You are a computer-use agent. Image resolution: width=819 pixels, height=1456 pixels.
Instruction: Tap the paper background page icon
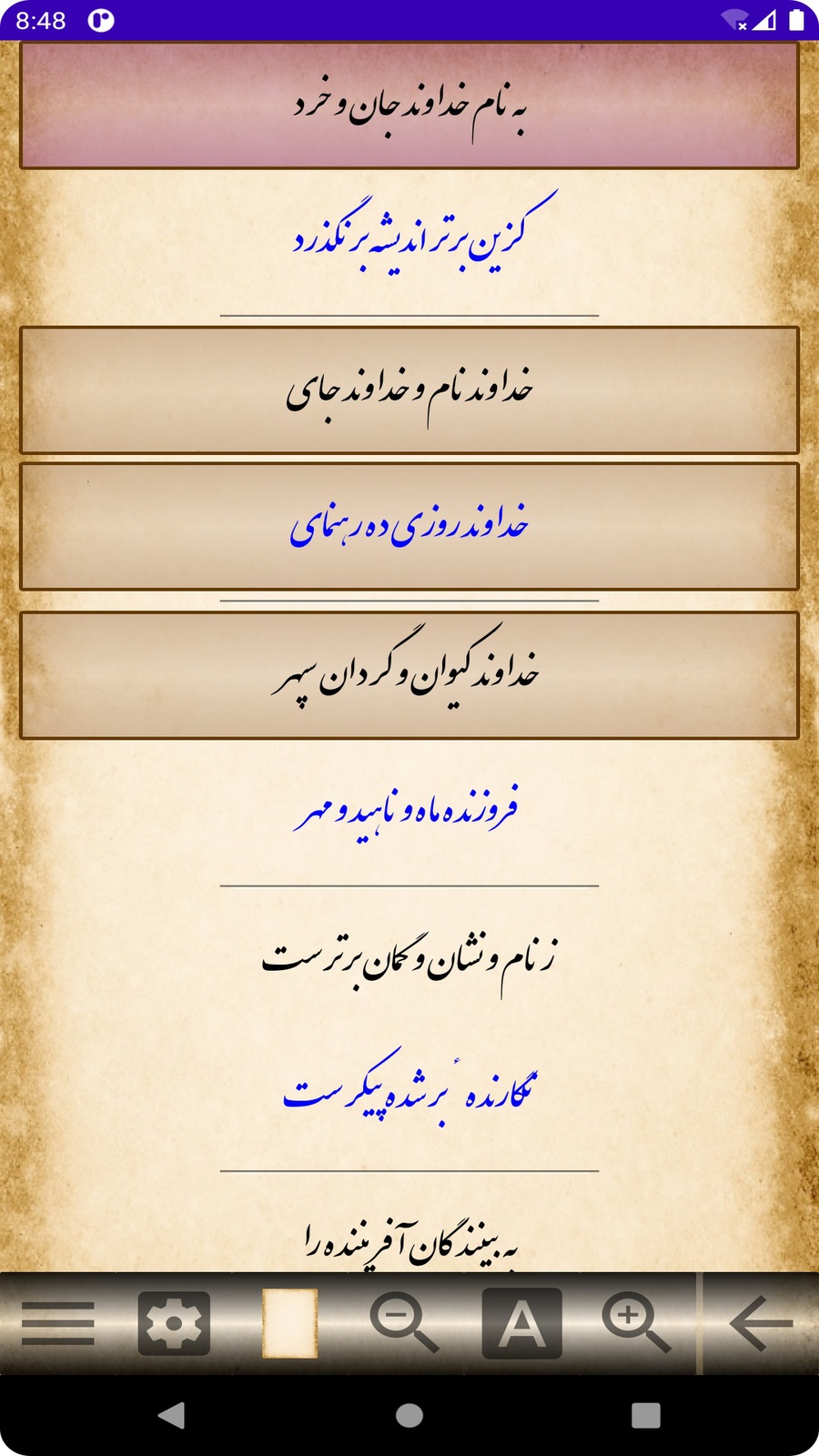(289, 1323)
